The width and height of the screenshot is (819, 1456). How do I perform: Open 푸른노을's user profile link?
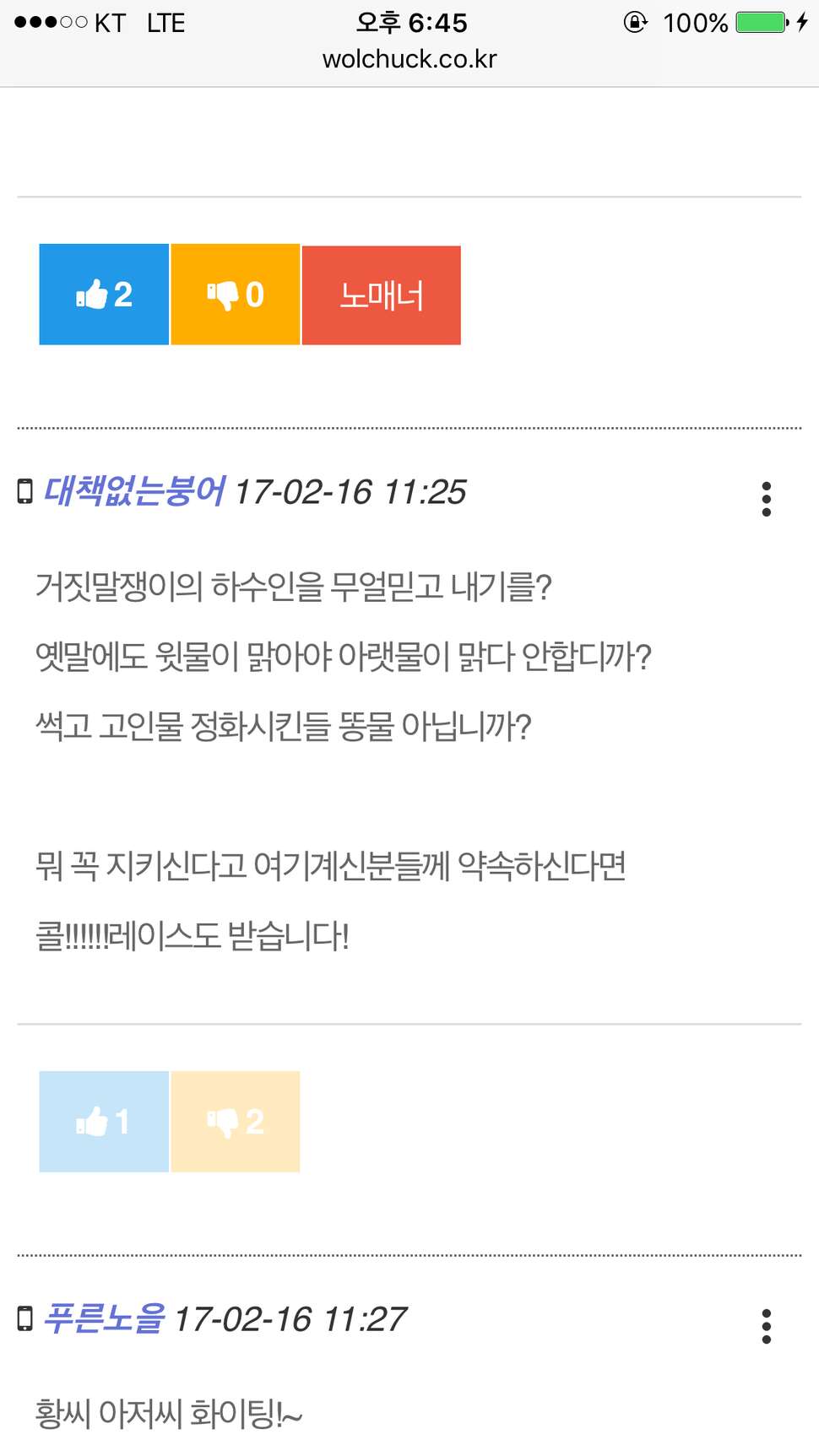pos(105,1318)
